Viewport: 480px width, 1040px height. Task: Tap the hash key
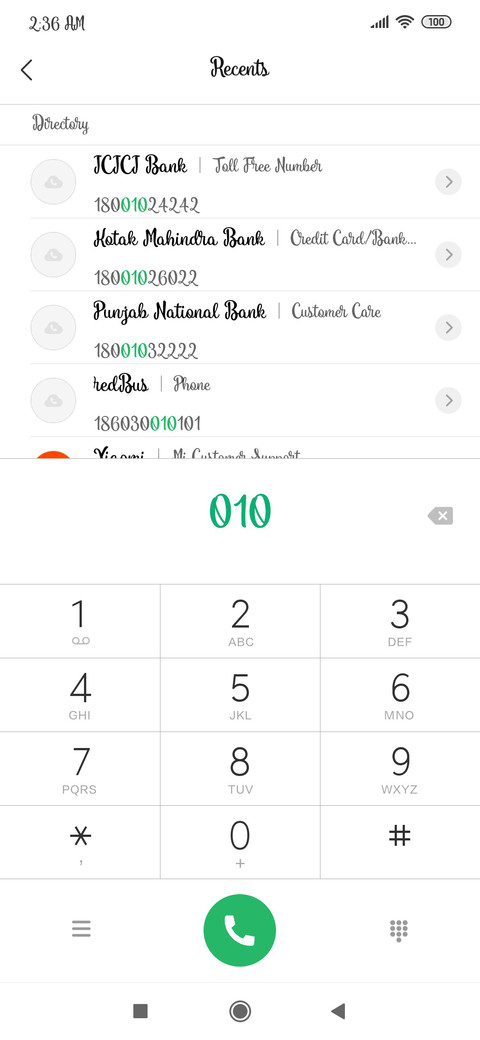click(400, 842)
